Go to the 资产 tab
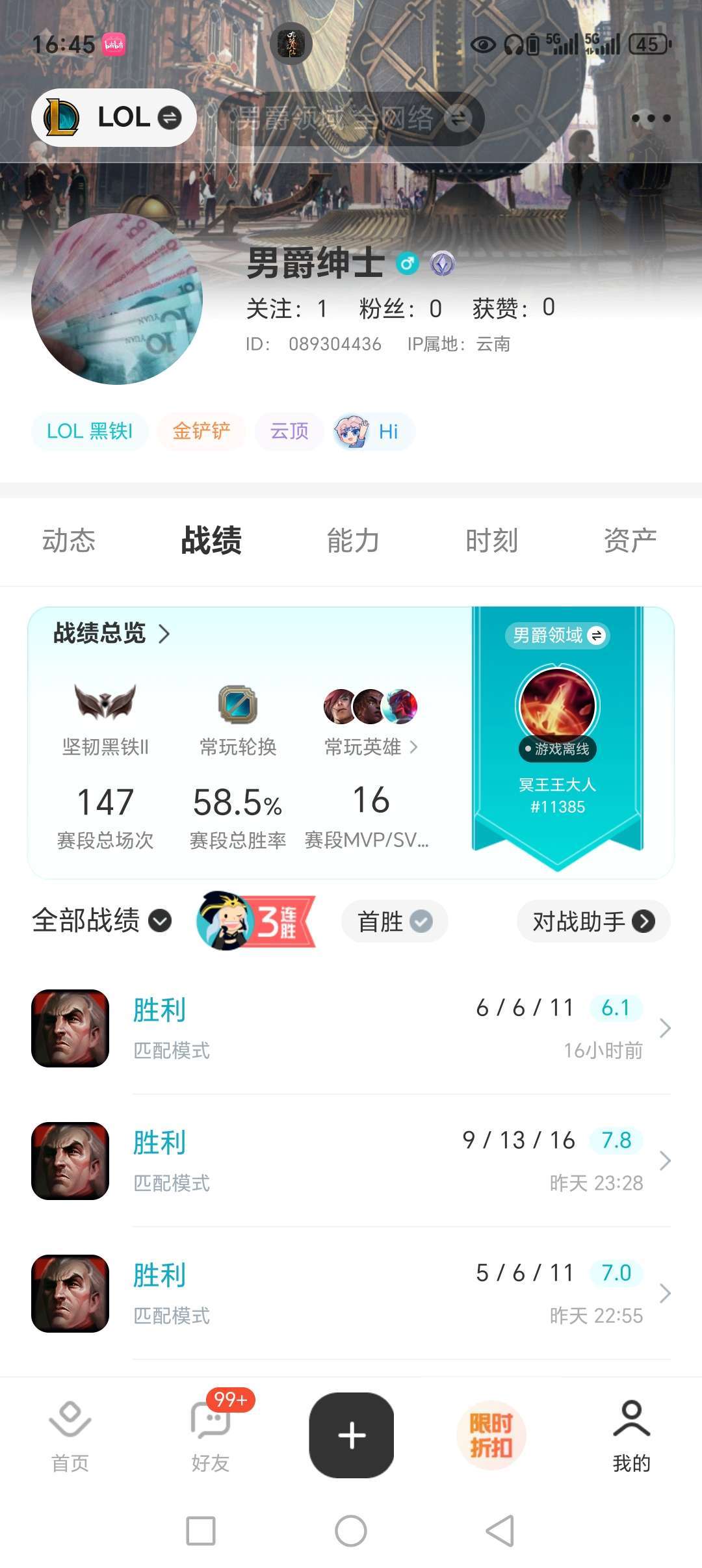This screenshot has height=1568, width=702. 630,541
